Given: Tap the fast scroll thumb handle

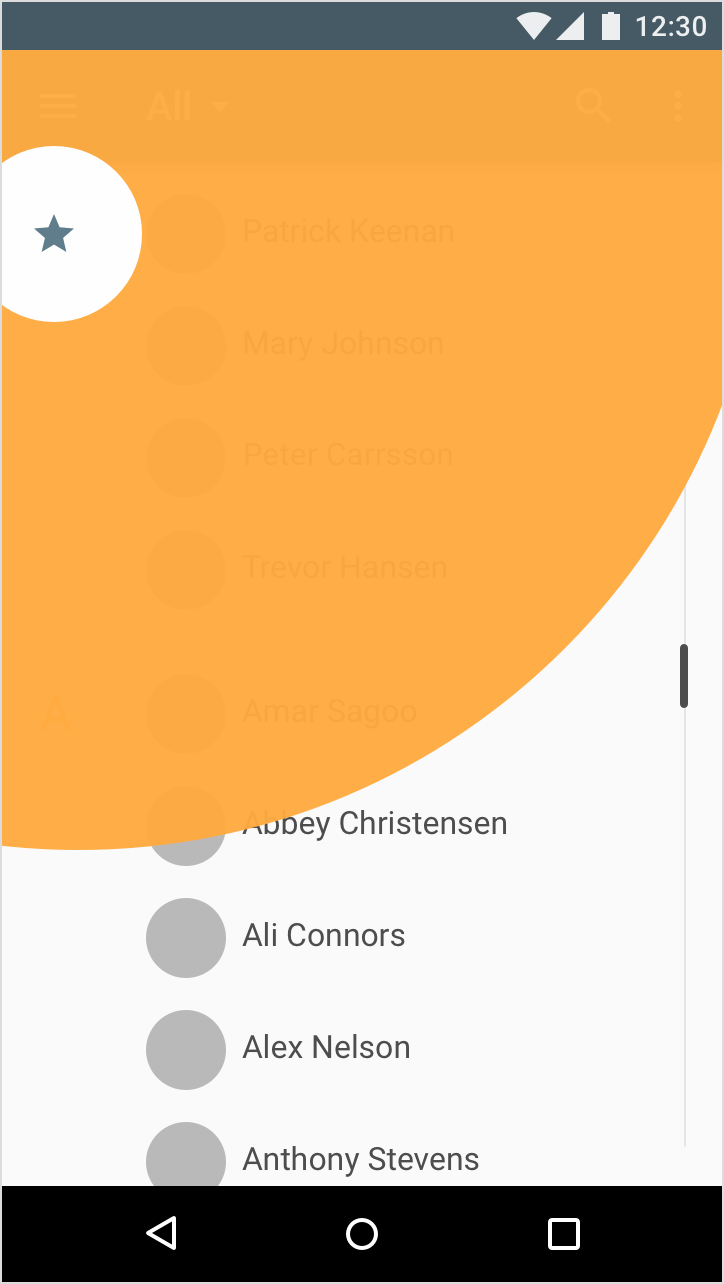Looking at the screenshot, I should click(x=684, y=676).
